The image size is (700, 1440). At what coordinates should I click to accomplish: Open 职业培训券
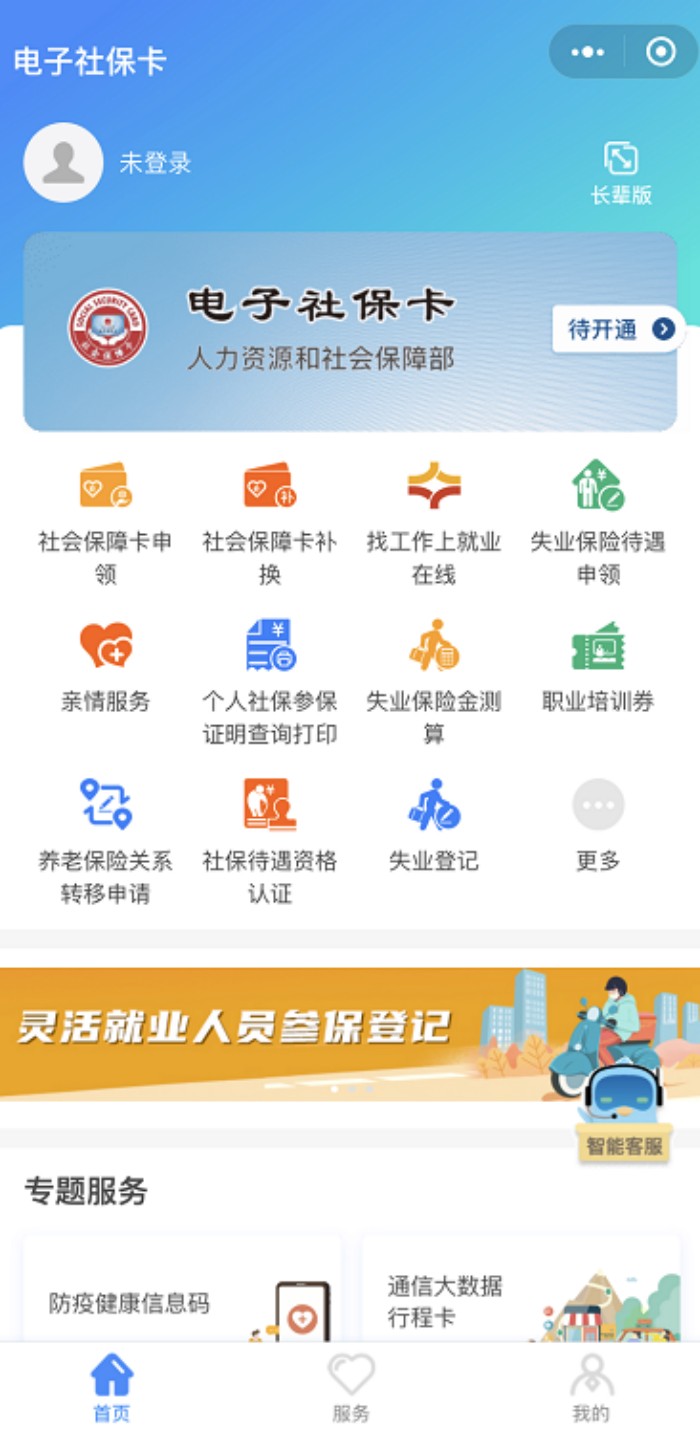(x=597, y=665)
